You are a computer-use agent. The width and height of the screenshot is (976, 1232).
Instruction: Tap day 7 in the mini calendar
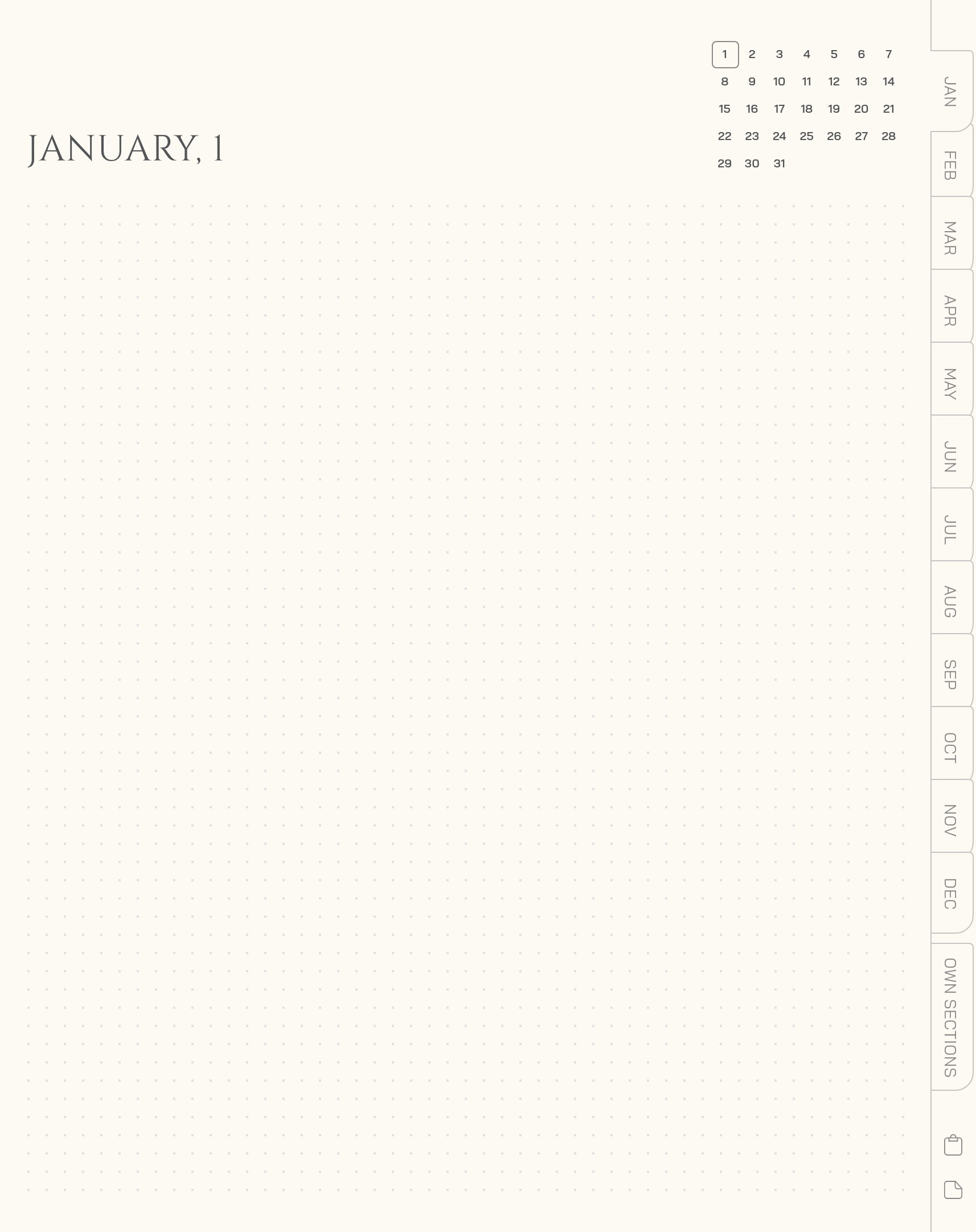point(888,54)
